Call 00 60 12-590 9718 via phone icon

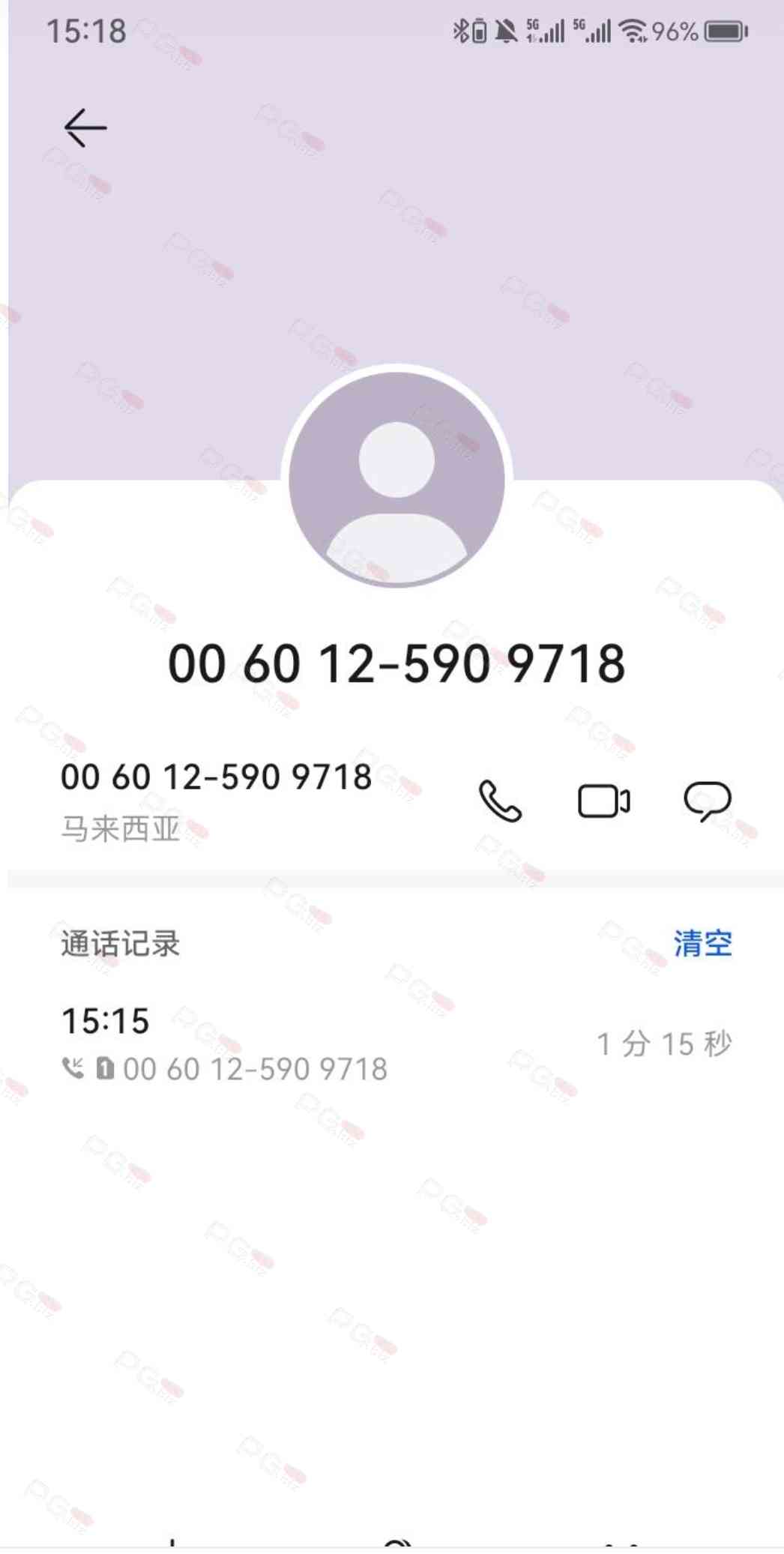500,801
